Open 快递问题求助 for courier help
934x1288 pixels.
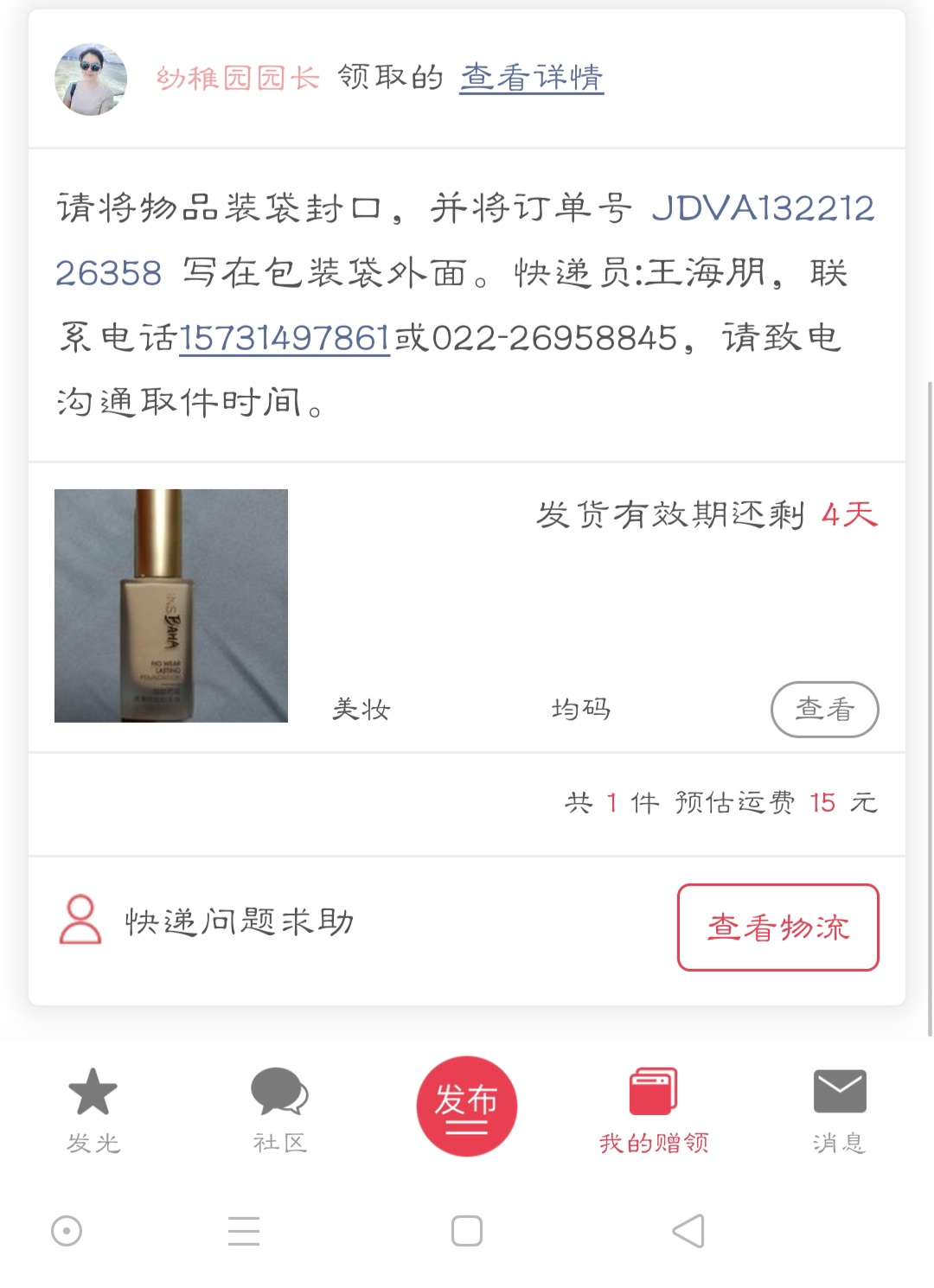(208, 921)
